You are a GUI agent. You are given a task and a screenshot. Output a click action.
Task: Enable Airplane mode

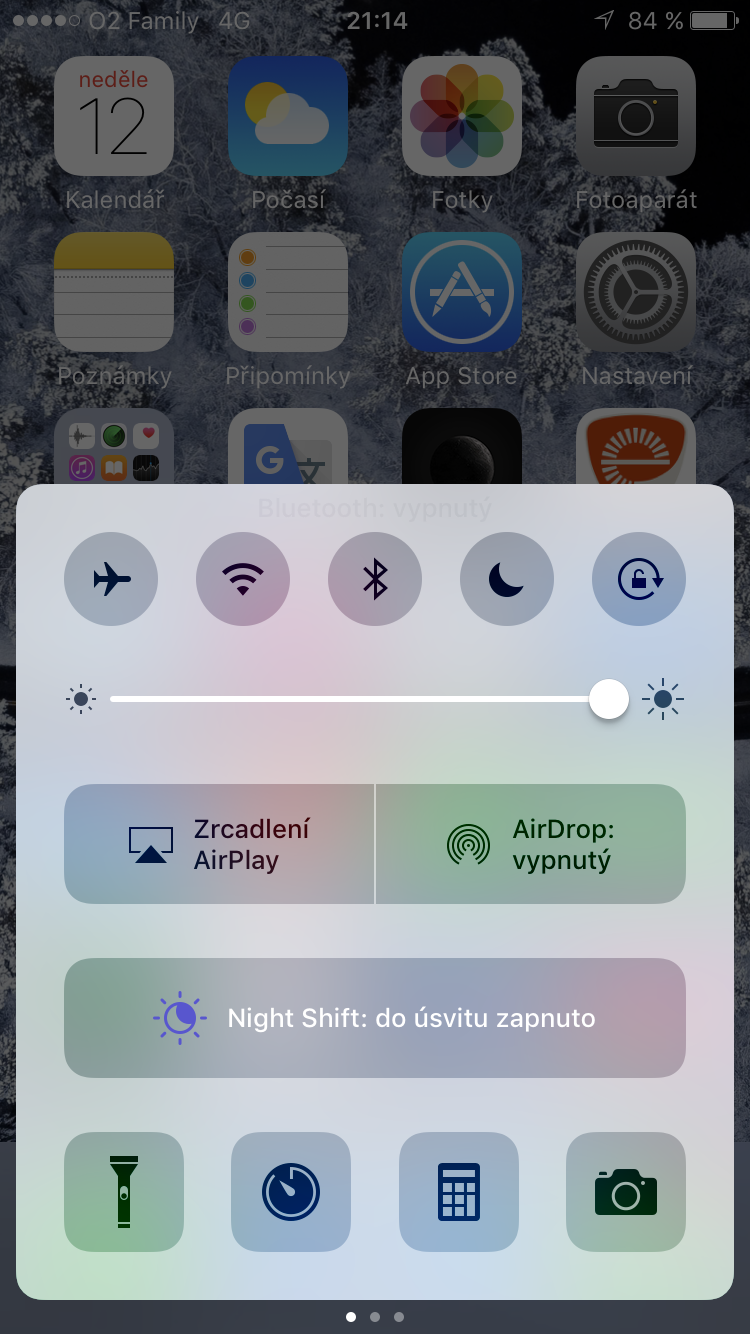click(x=111, y=579)
